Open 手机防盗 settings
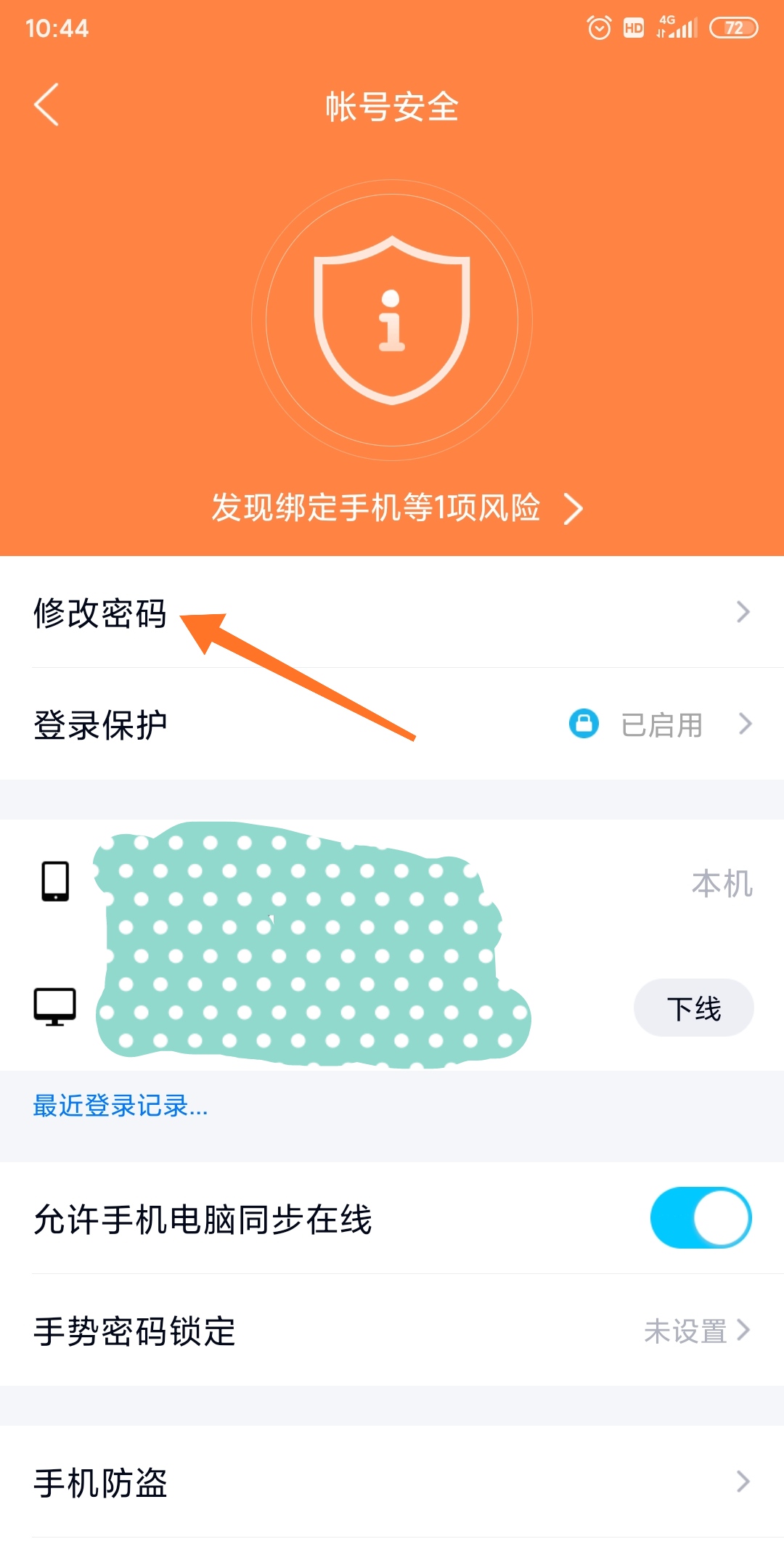784x1568 pixels. click(392, 1482)
